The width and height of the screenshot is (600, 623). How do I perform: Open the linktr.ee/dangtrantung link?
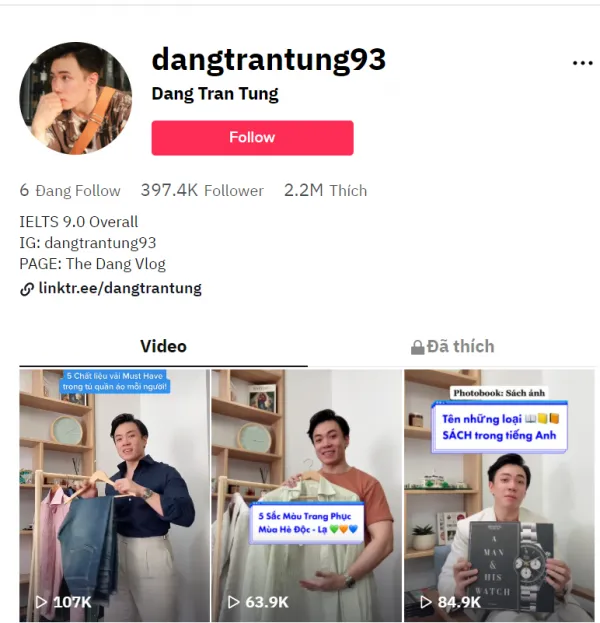(x=120, y=288)
